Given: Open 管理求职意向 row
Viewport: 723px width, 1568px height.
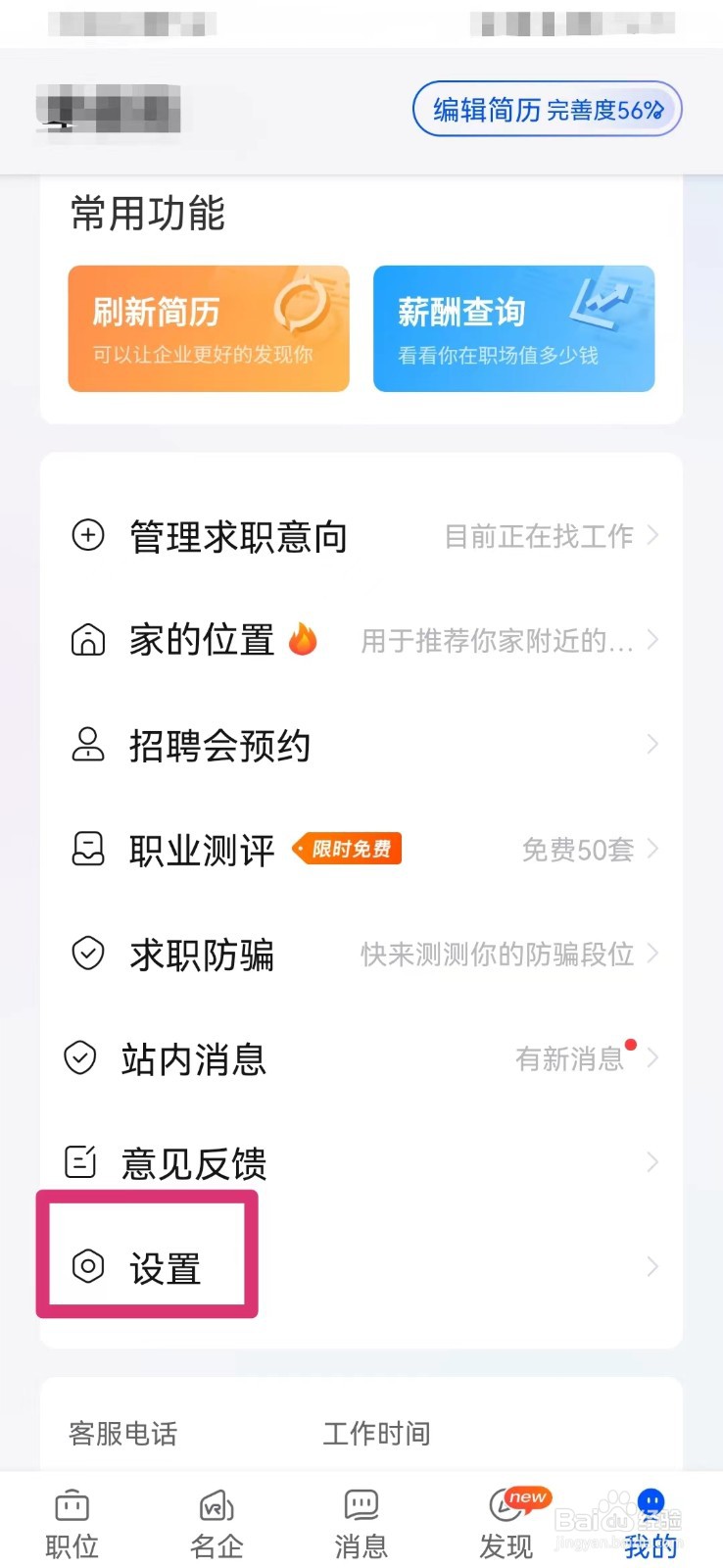Looking at the screenshot, I should pos(361,536).
